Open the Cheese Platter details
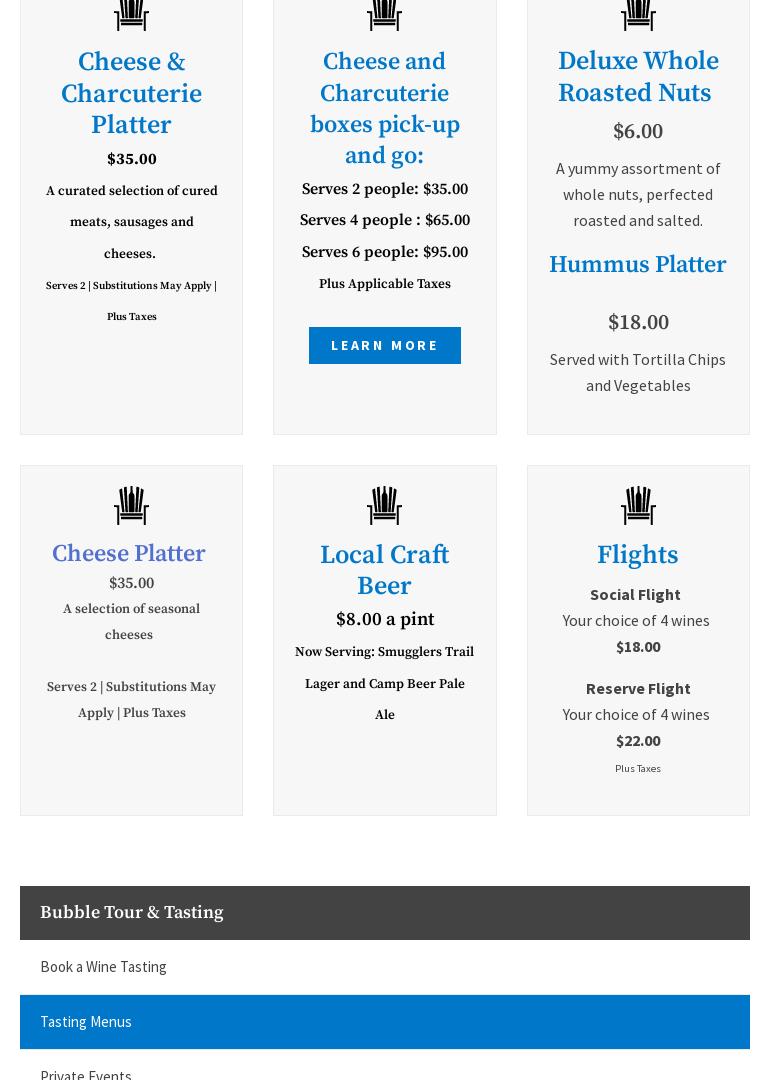This screenshot has height=1080, width=770. [x=129, y=553]
